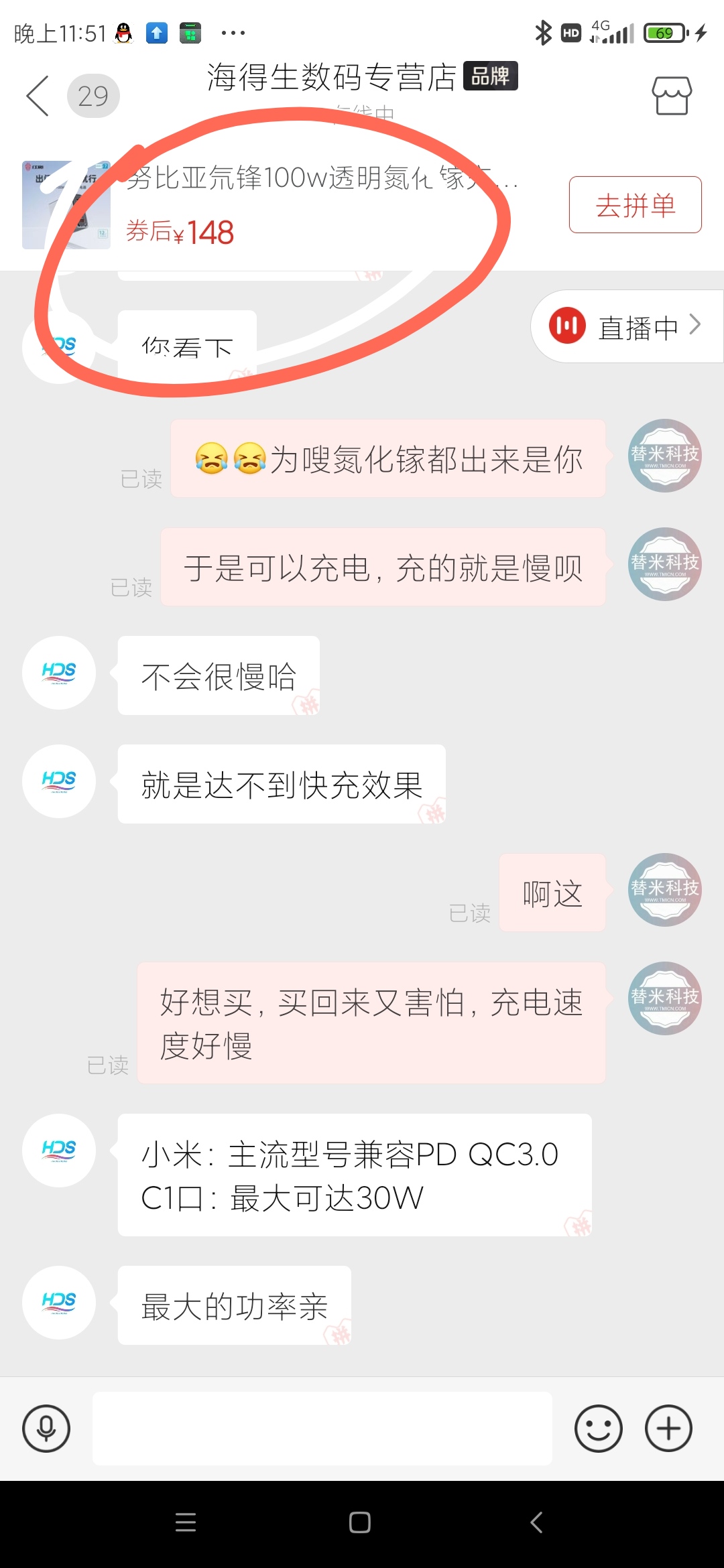Image resolution: width=724 pixels, height=1568 pixels.
Task: Go back to the previous page
Action: pos(38,96)
